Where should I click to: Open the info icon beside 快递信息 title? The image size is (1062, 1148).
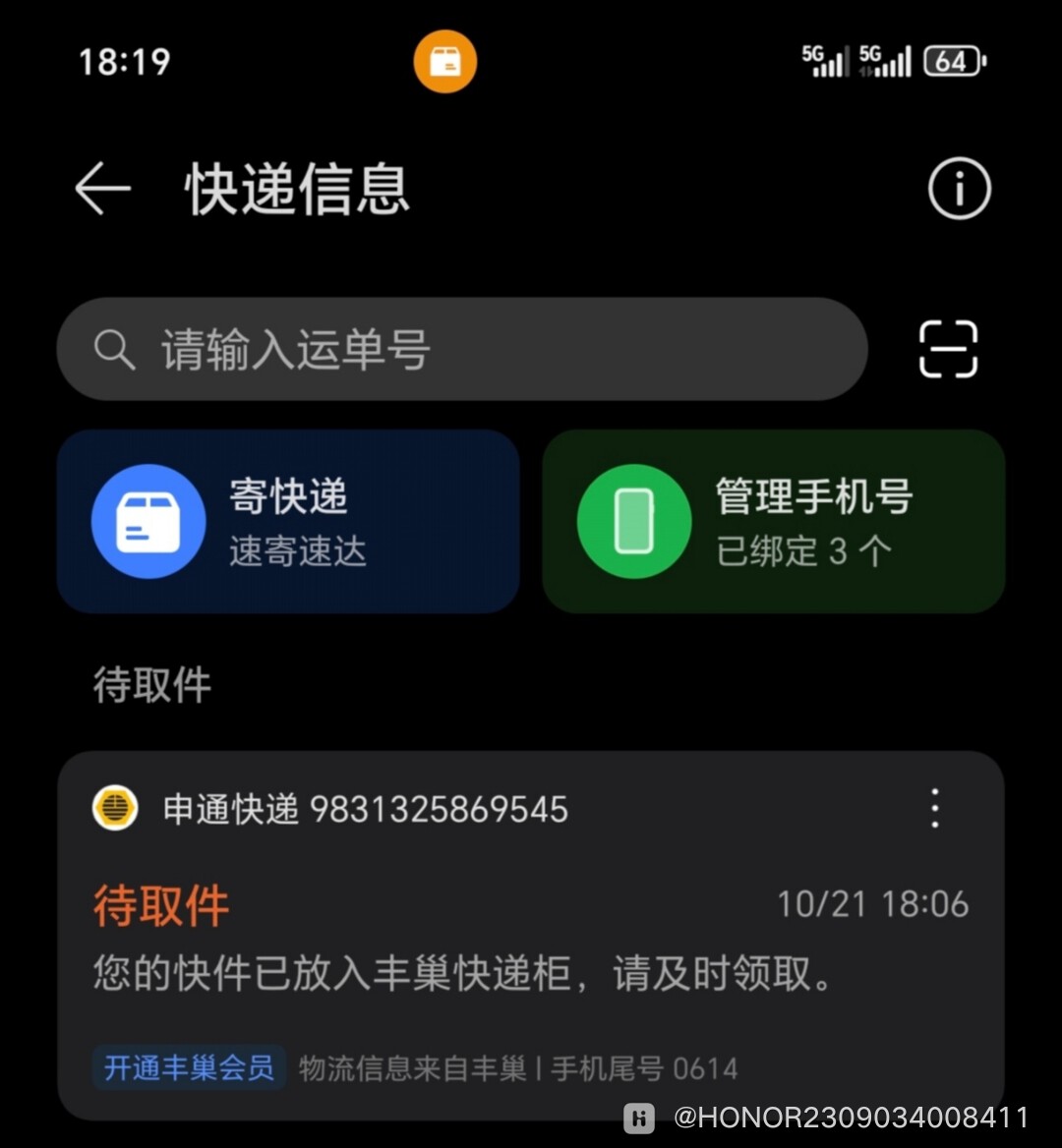(958, 189)
